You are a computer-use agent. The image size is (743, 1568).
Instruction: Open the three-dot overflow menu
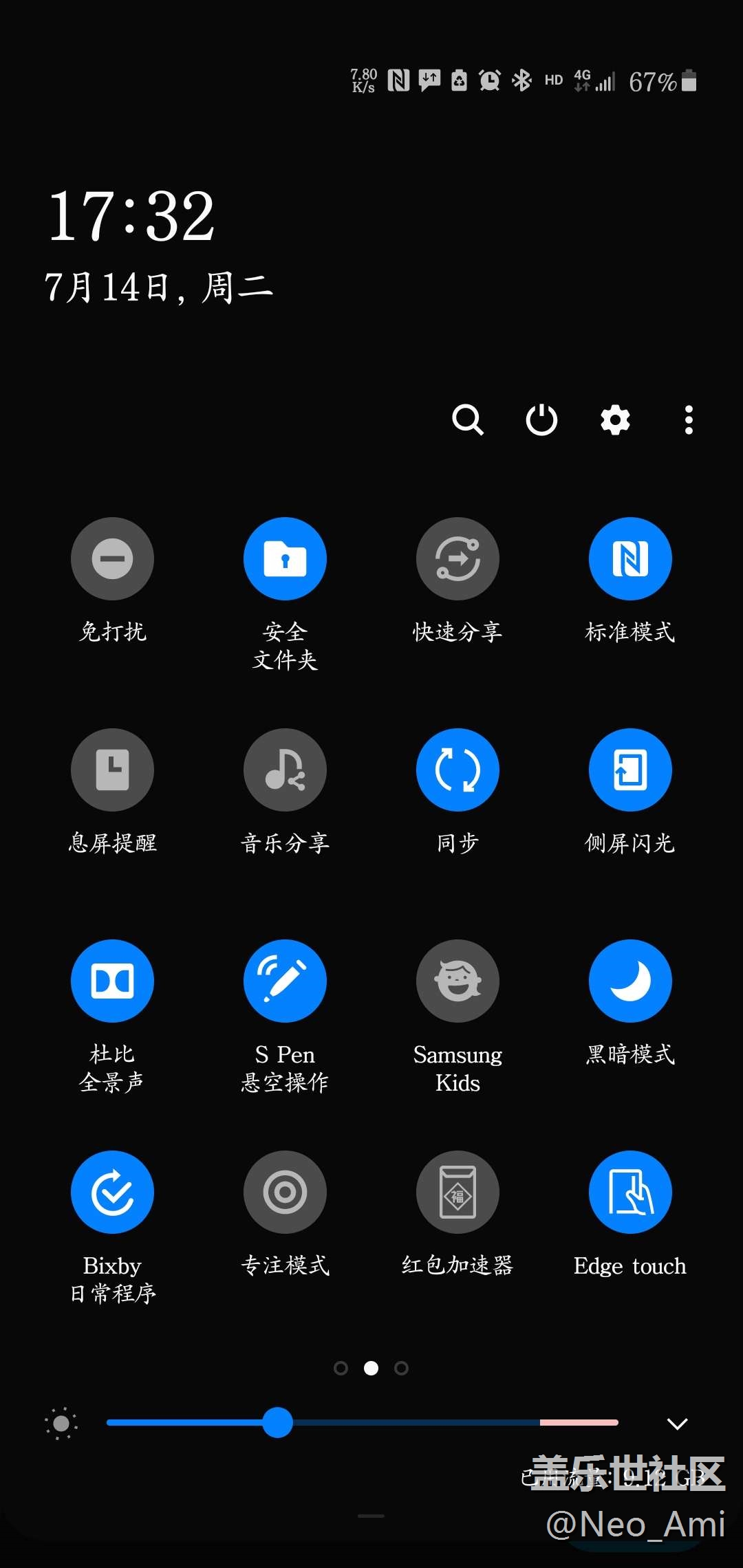pos(689,420)
